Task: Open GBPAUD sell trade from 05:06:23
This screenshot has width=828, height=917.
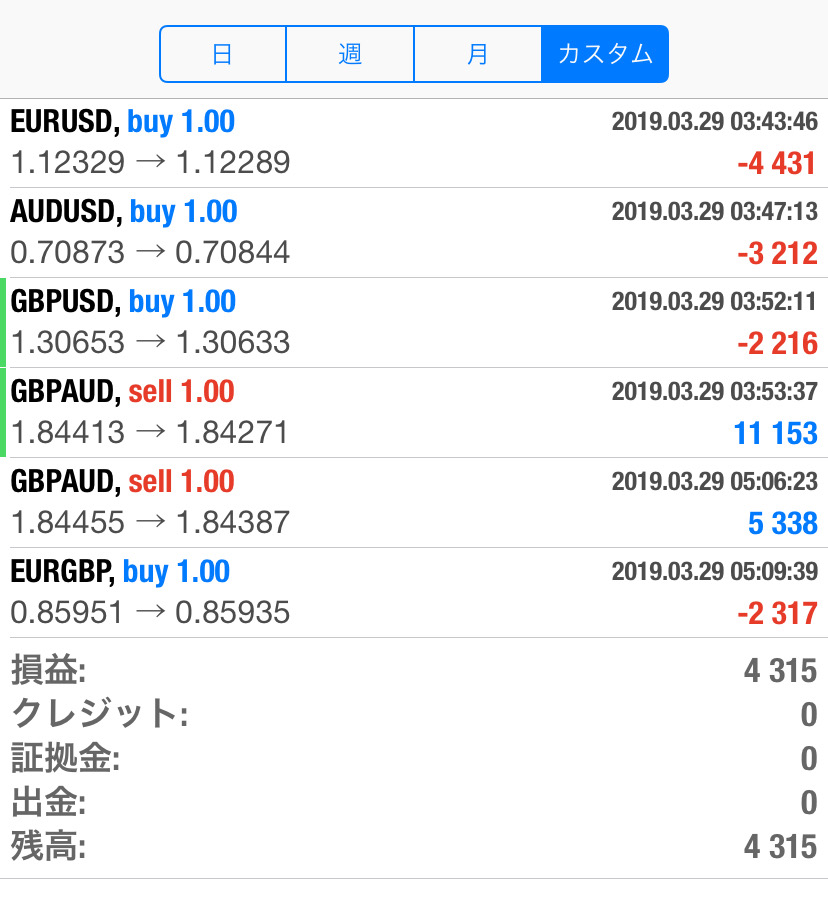Action: 414,503
